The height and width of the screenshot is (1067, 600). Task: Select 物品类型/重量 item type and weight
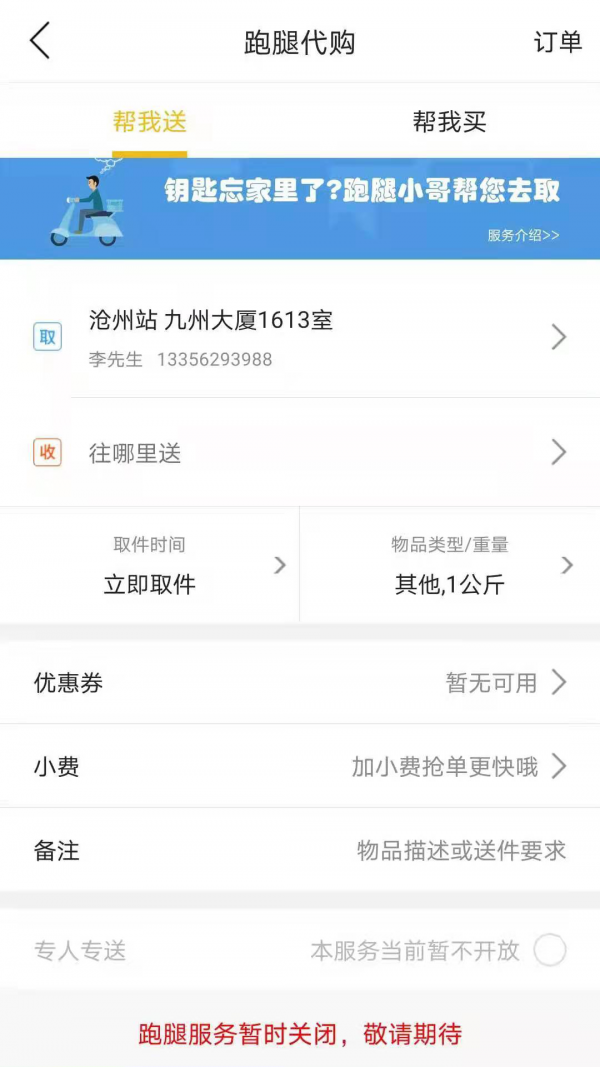point(450,566)
